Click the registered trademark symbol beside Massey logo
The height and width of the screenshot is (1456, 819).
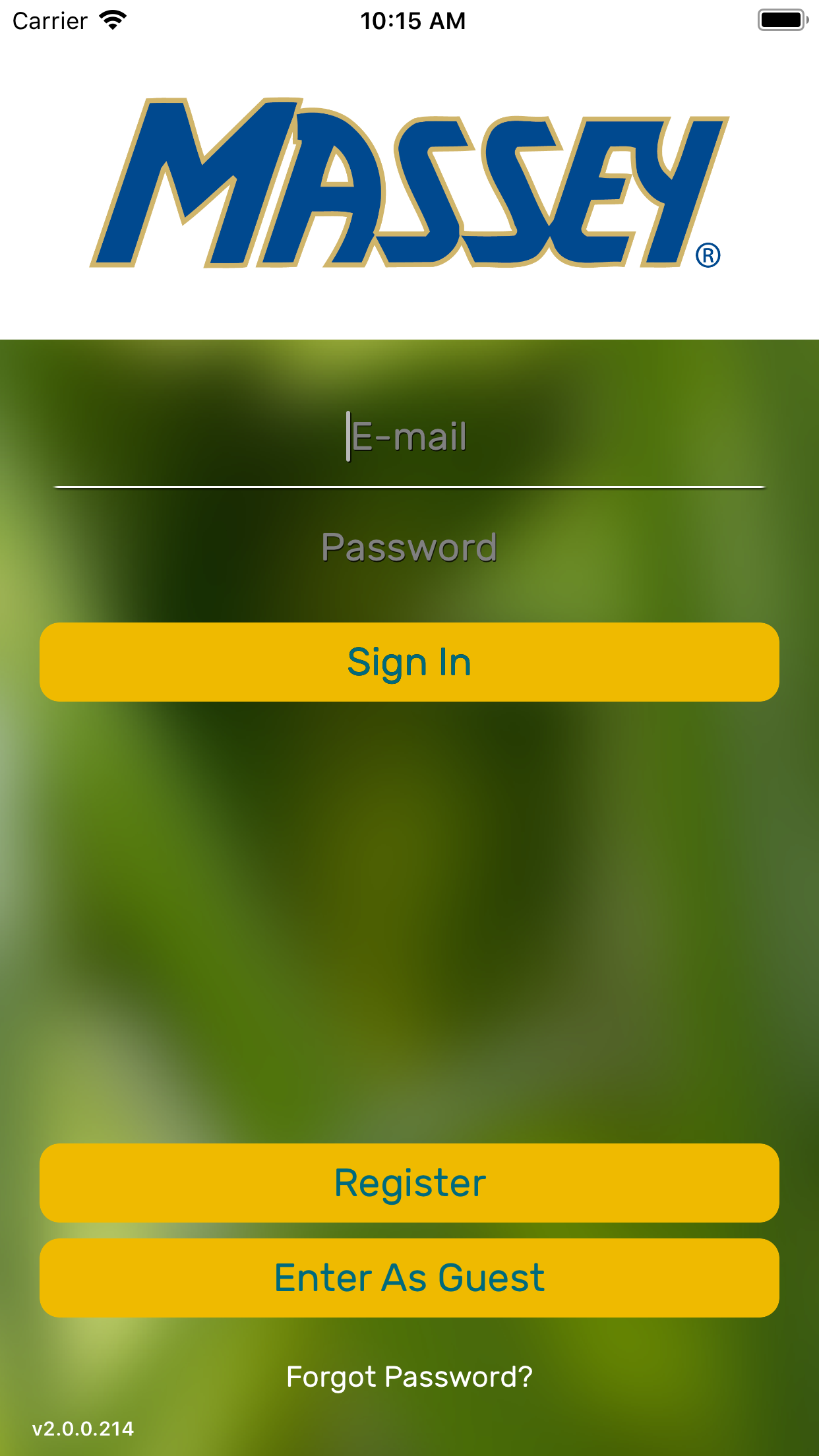click(709, 256)
